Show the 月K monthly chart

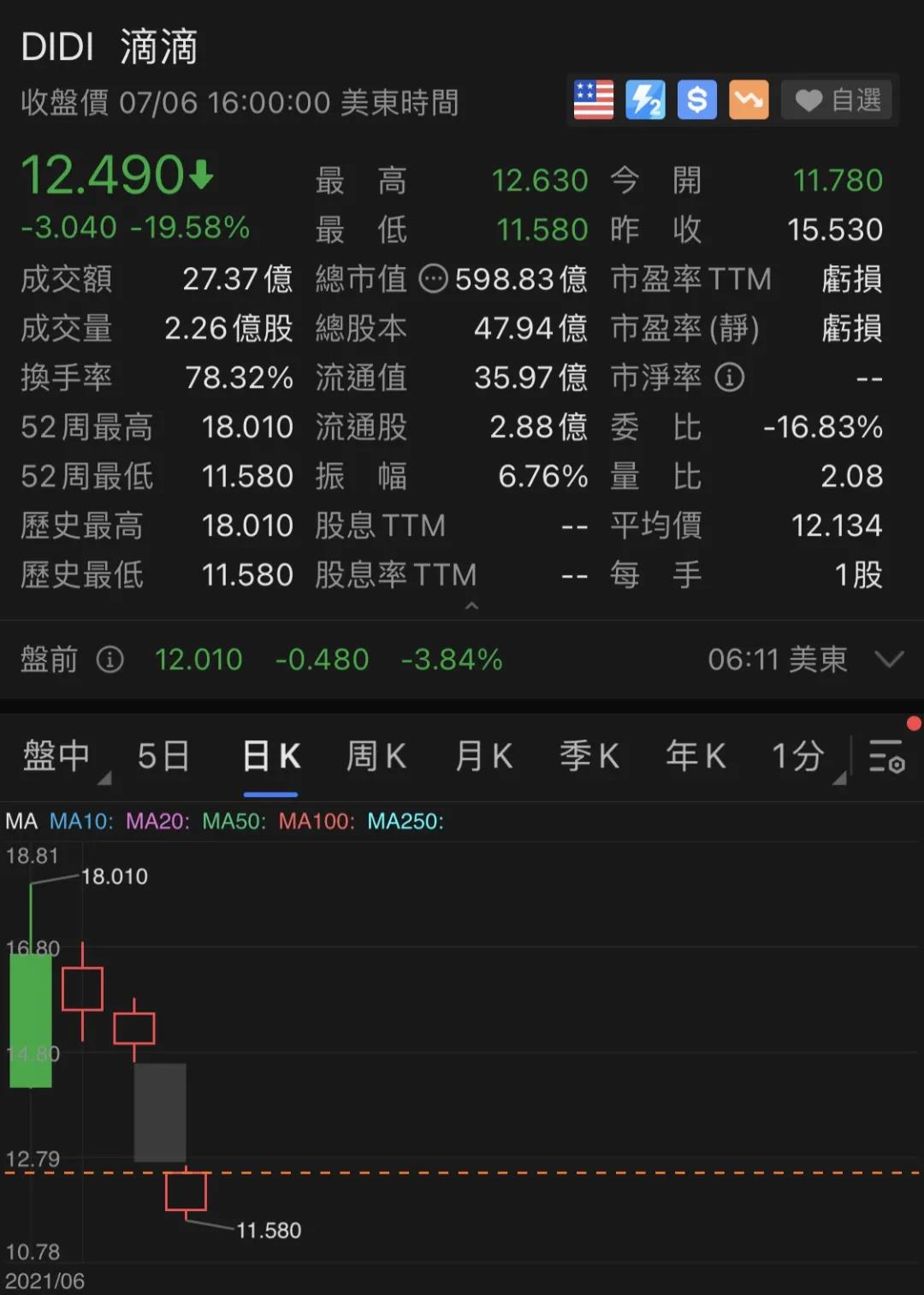click(x=483, y=757)
